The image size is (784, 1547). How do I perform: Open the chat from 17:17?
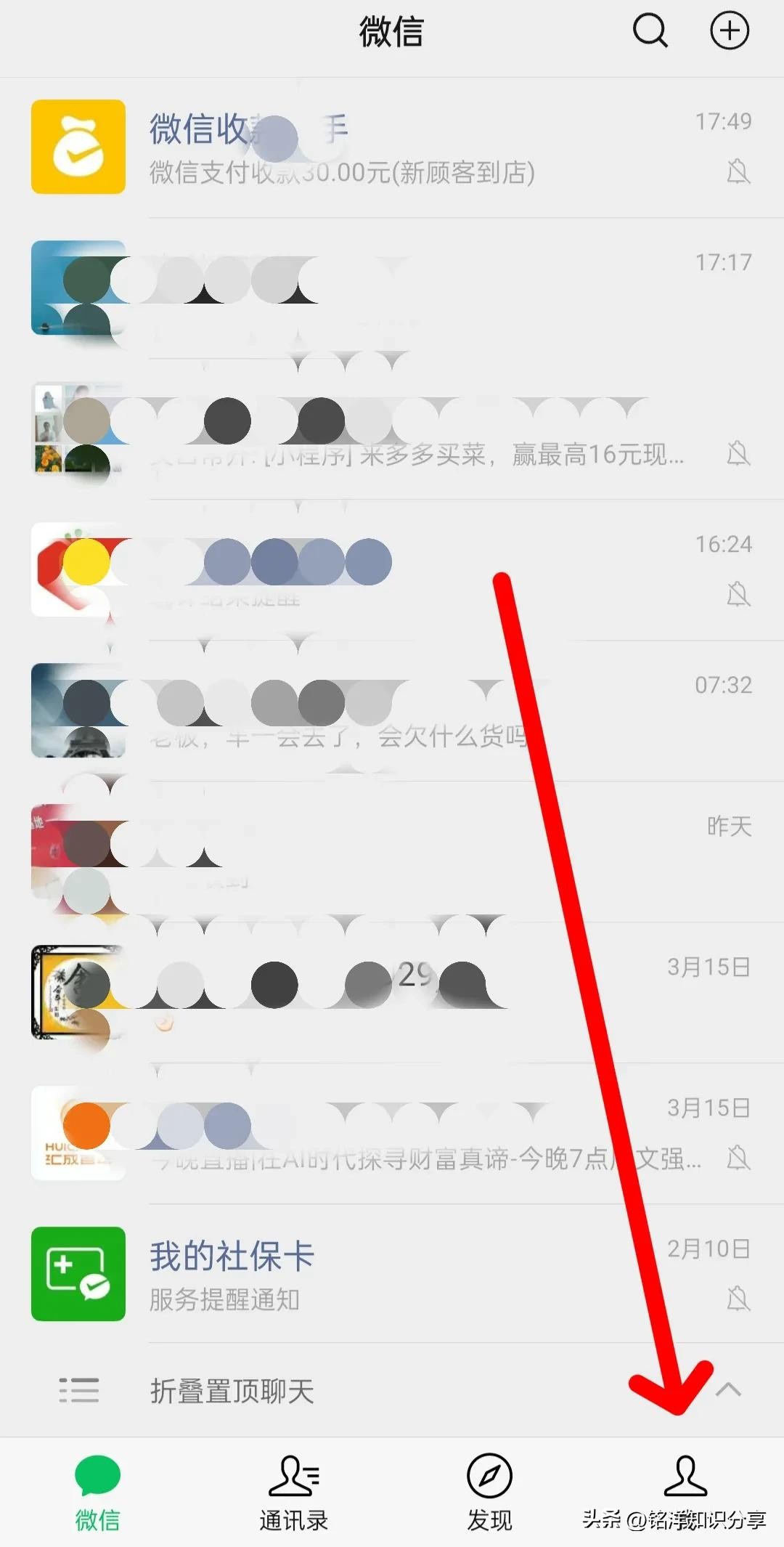click(392, 288)
